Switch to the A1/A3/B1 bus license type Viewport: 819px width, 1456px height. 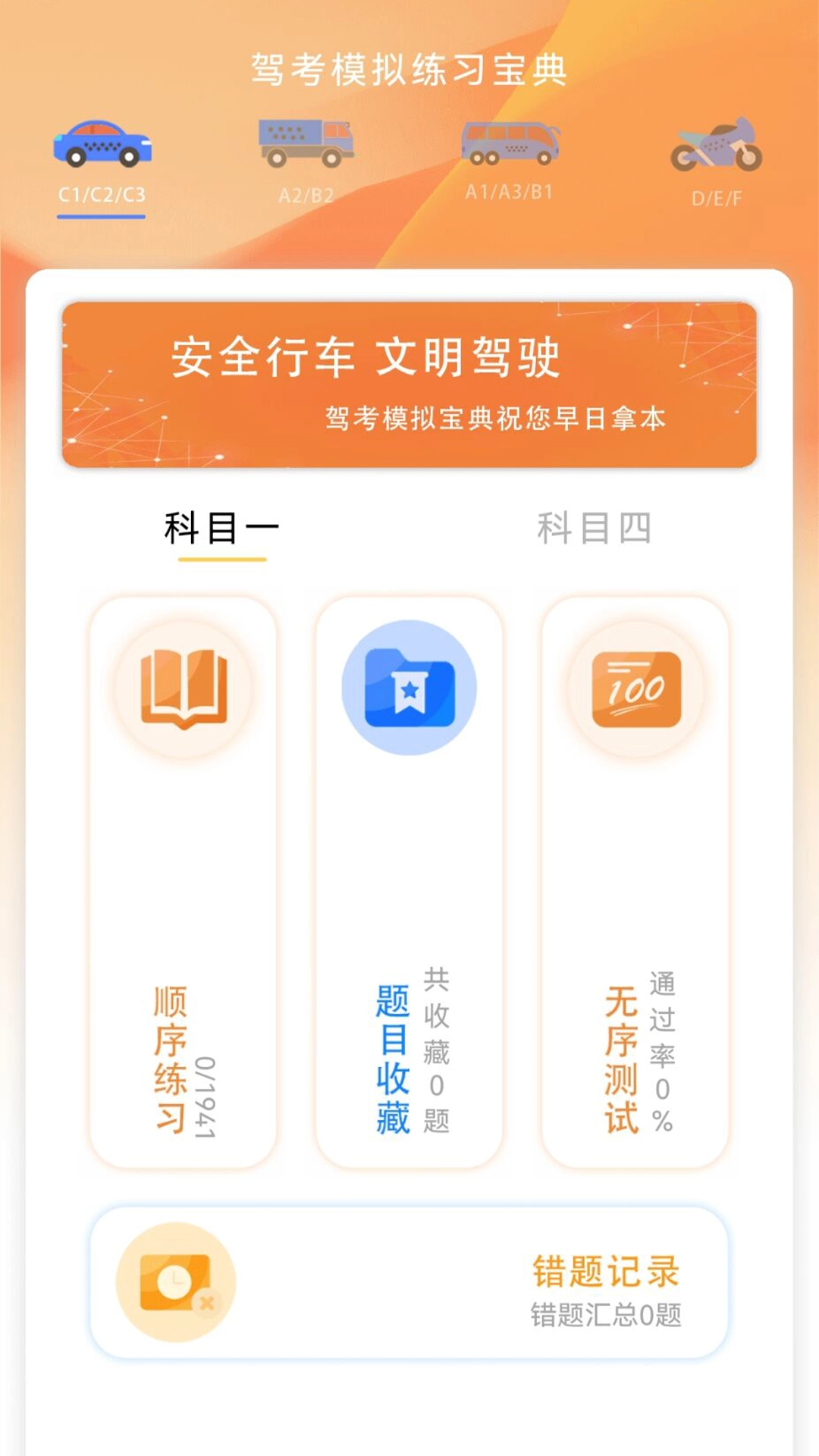point(510,159)
